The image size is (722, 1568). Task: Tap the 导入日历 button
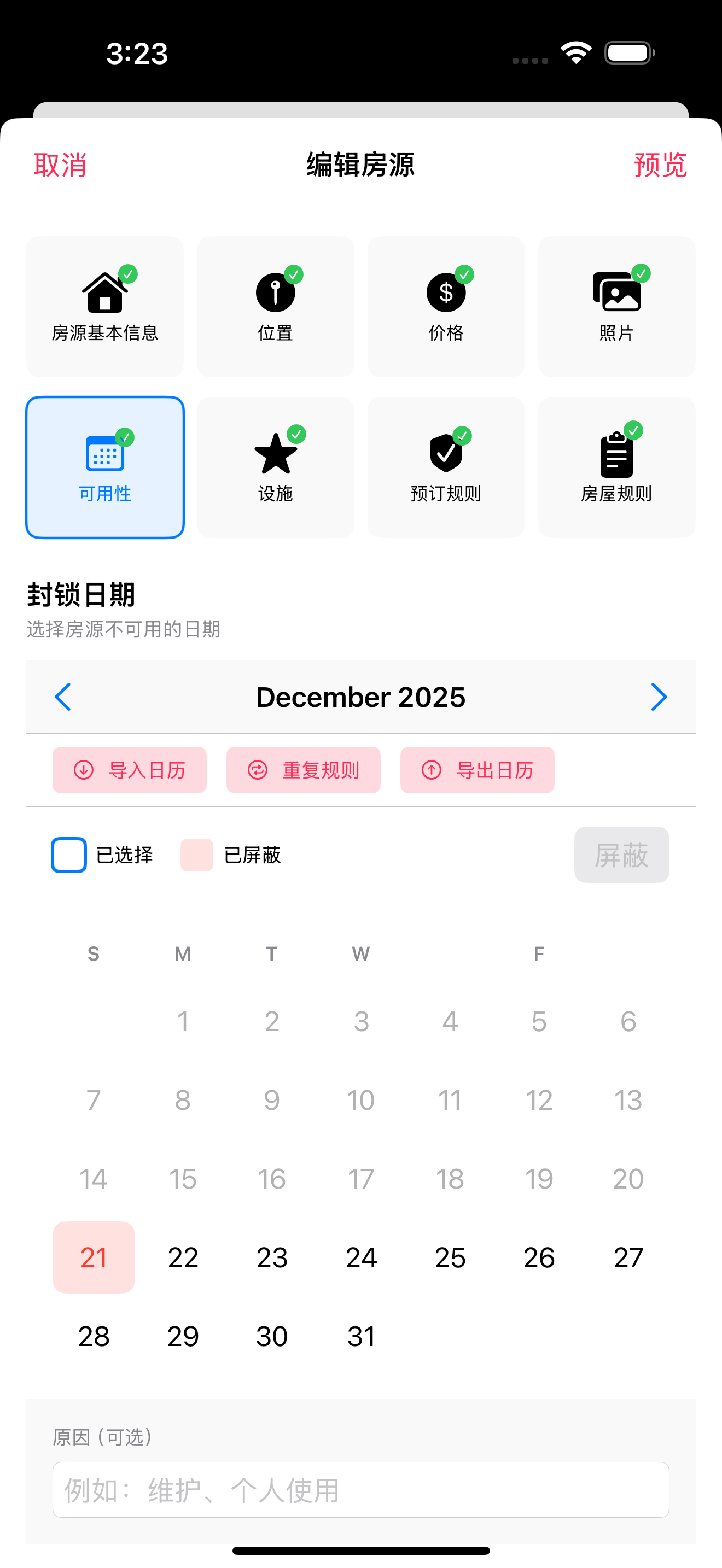click(130, 770)
